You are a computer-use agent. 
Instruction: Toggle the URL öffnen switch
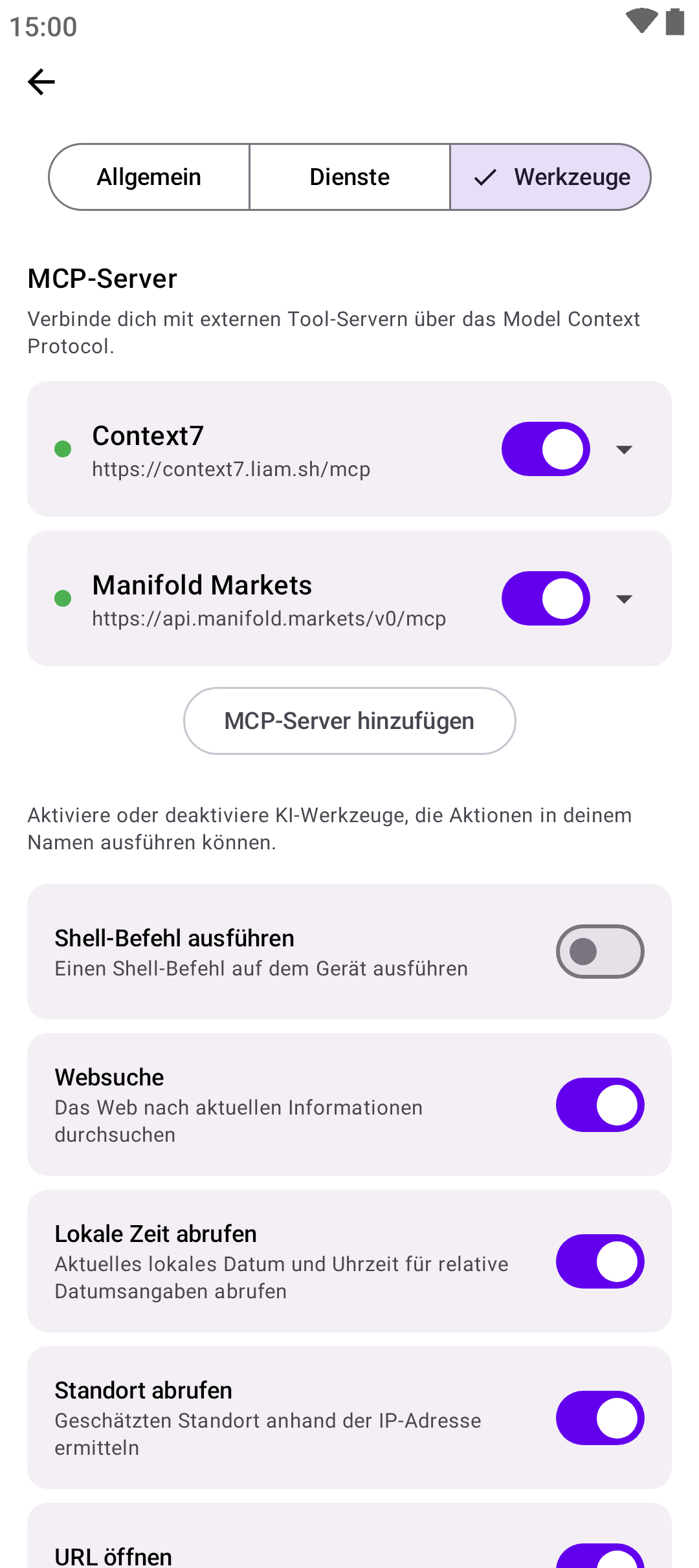(600, 1558)
